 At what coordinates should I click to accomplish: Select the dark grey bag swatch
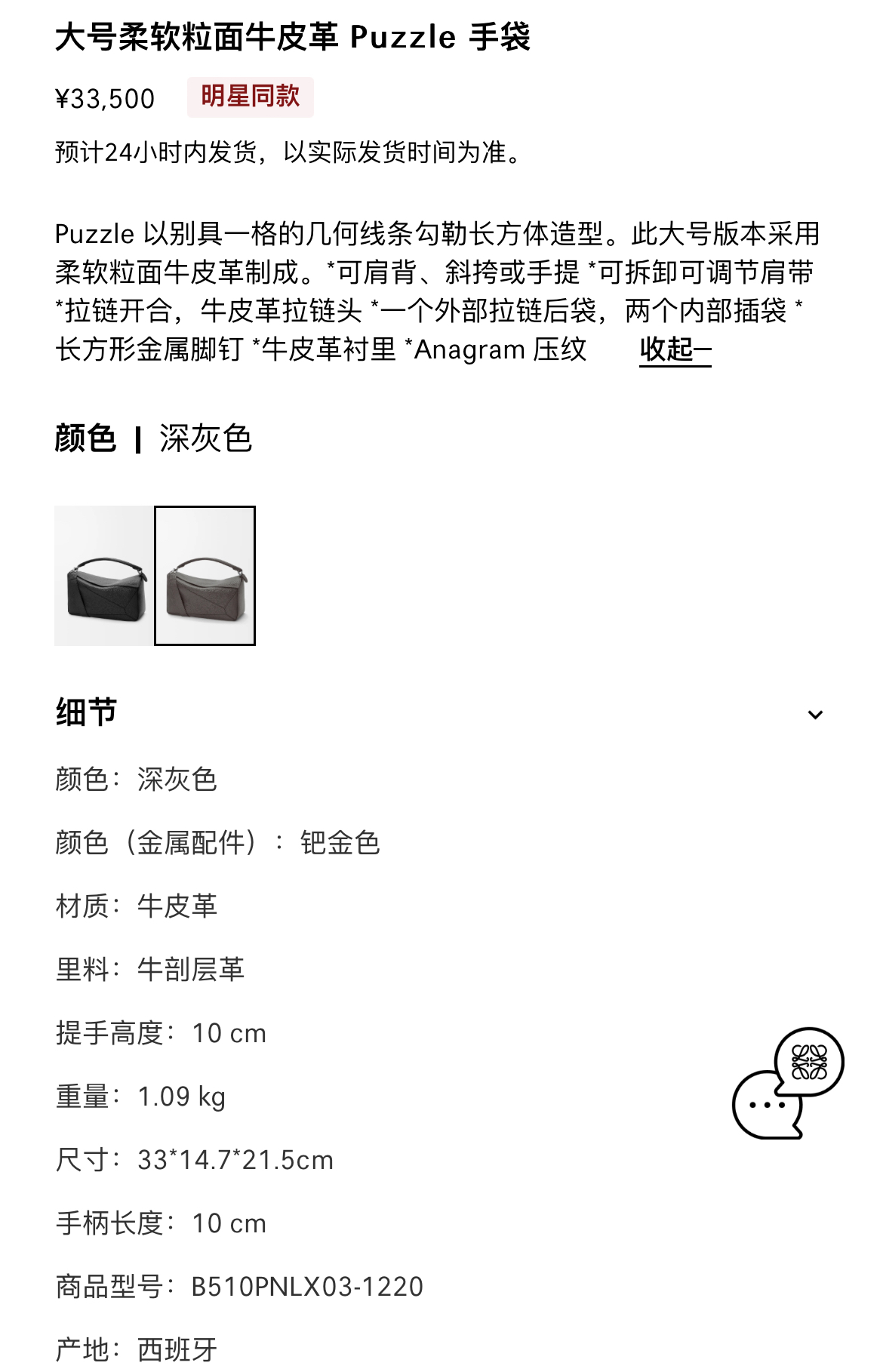(x=205, y=576)
